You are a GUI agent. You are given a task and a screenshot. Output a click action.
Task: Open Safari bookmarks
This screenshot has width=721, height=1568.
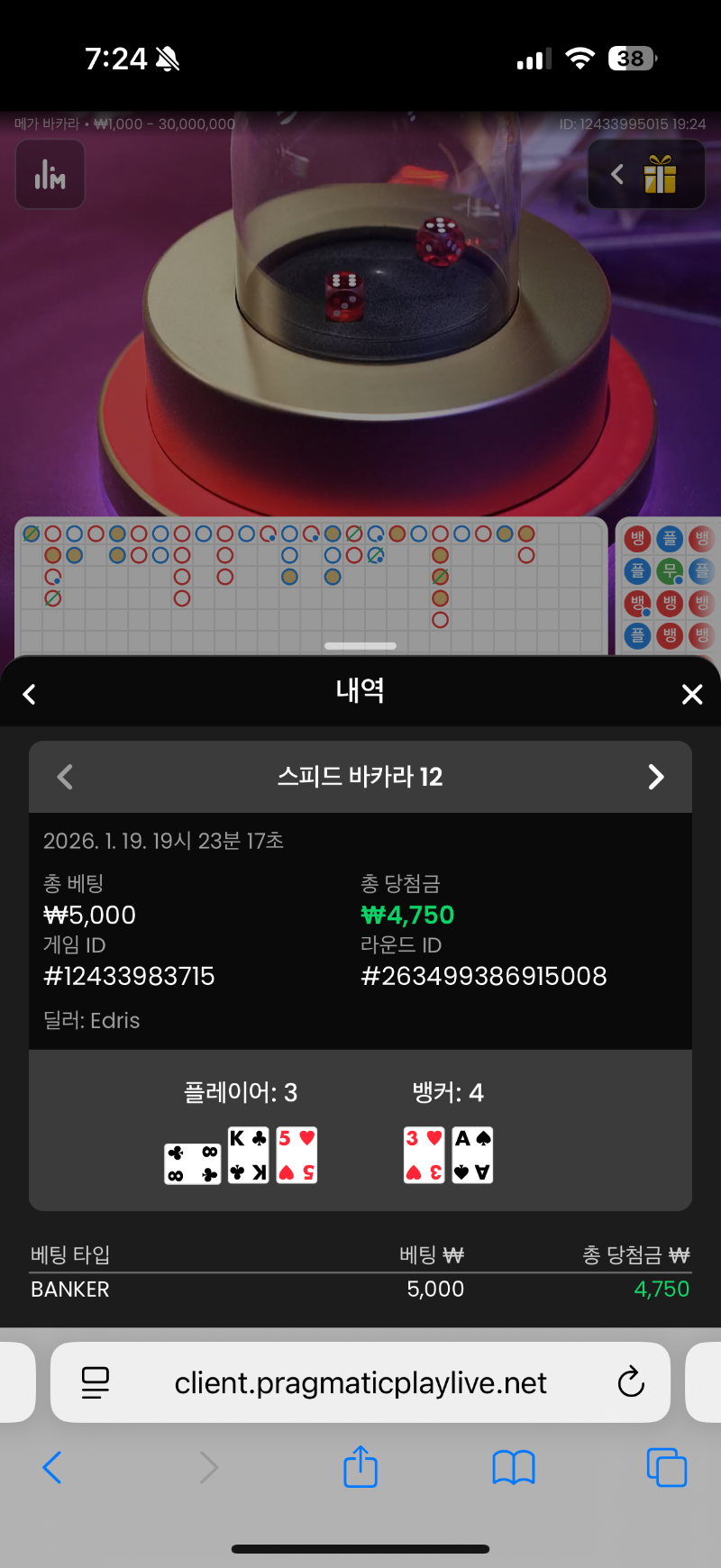[x=514, y=1467]
